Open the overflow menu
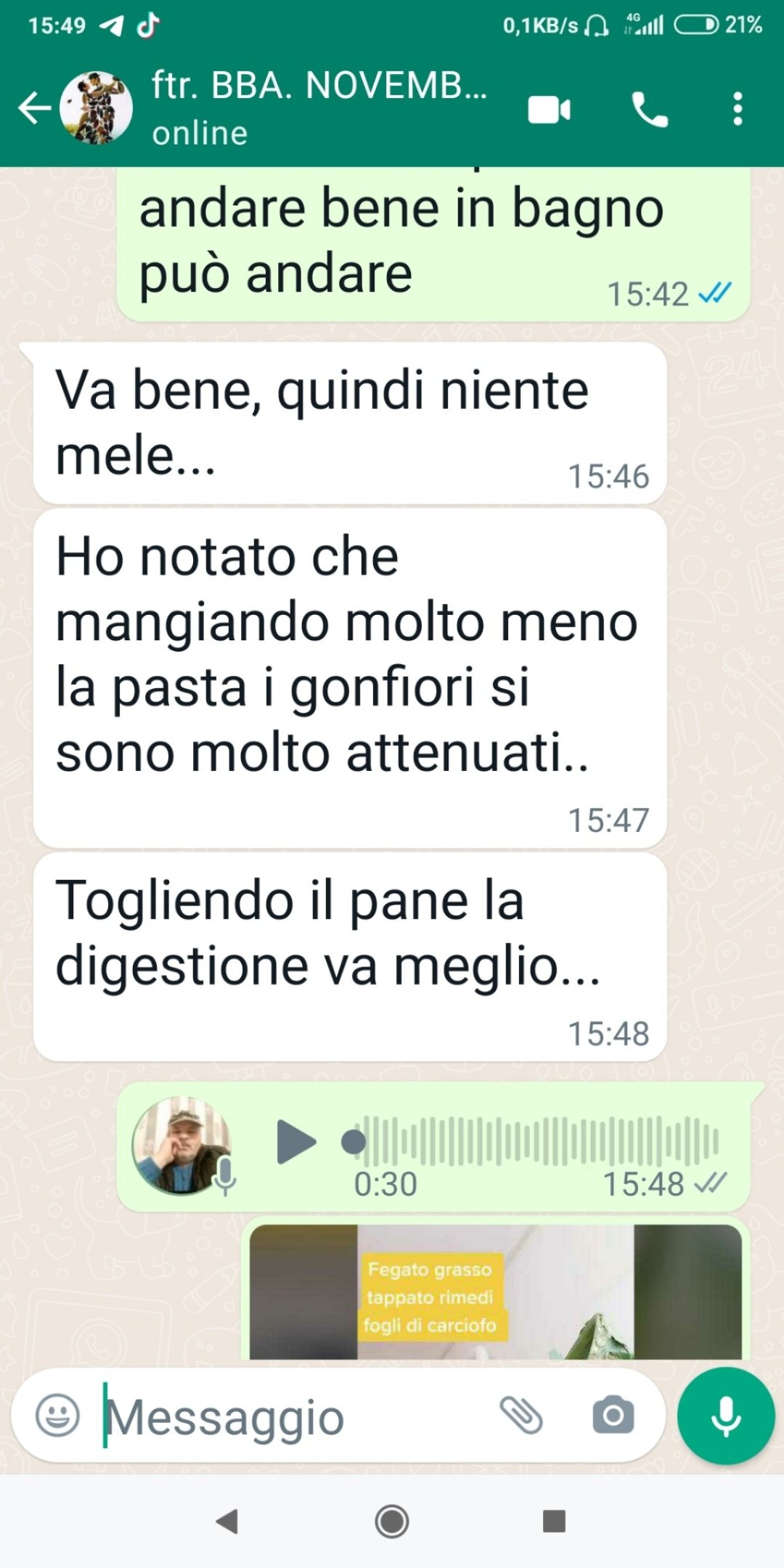Viewport: 784px width, 1568px height. click(x=738, y=110)
